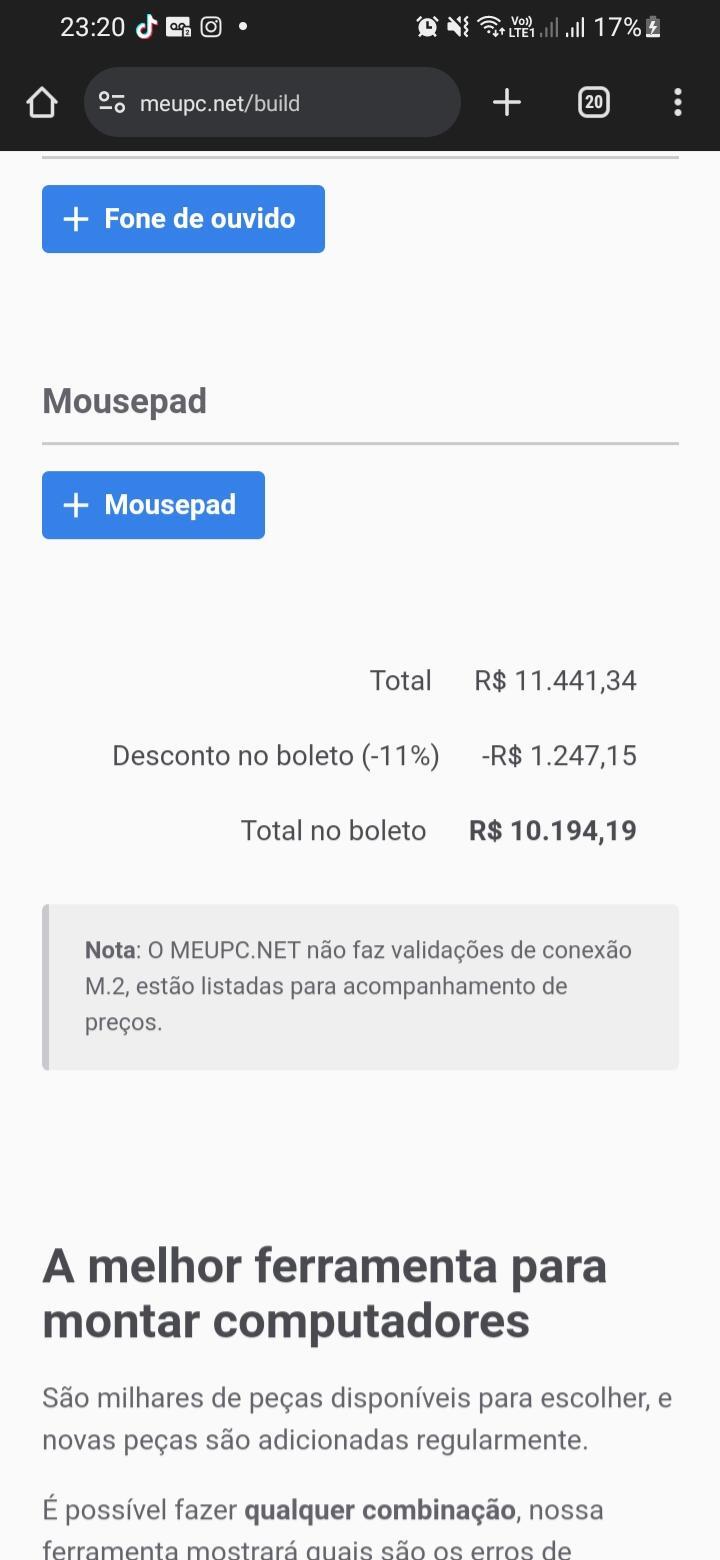Viewport: 720px width, 1560px height.
Task: Open the browser overflow menu
Action: click(x=678, y=102)
